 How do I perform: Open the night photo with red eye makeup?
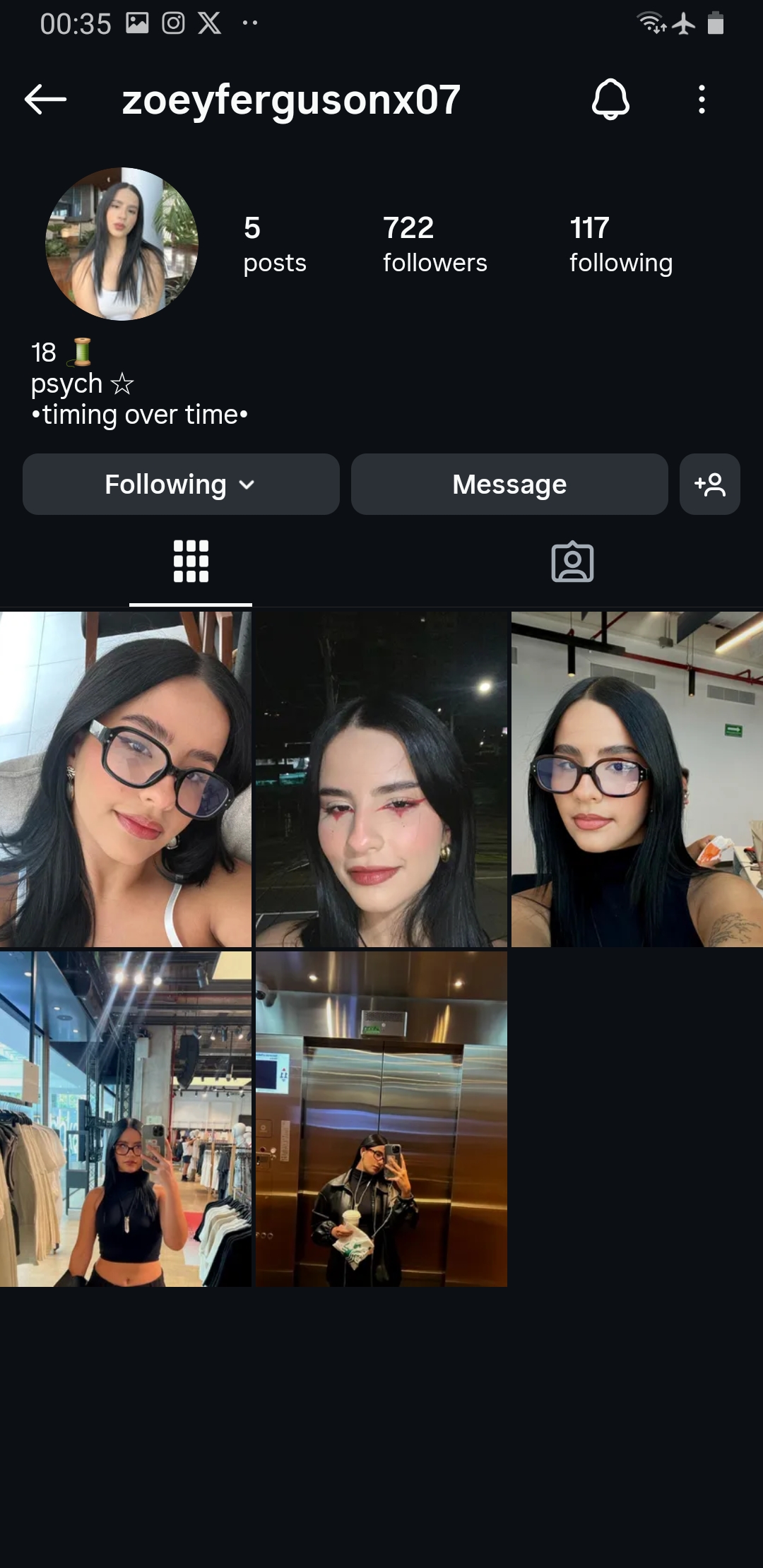pos(381,779)
